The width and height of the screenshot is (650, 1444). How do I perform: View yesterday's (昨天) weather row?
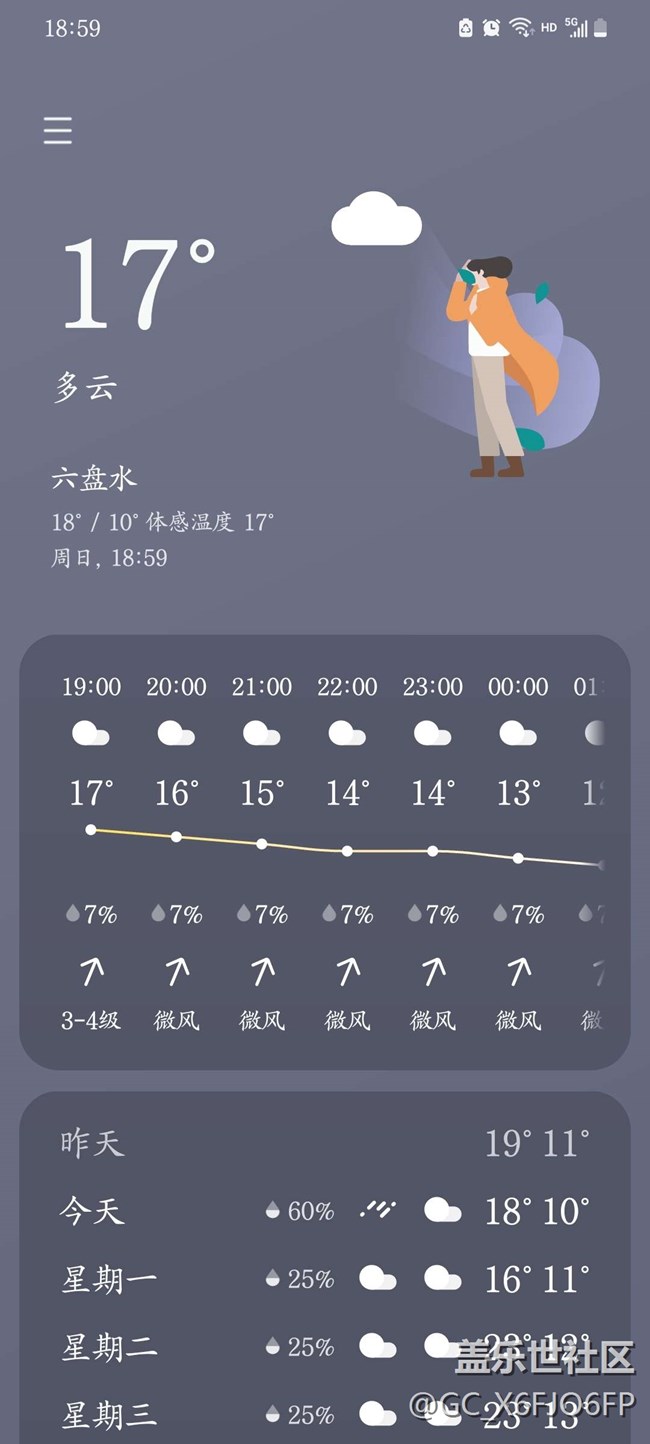[324, 1143]
